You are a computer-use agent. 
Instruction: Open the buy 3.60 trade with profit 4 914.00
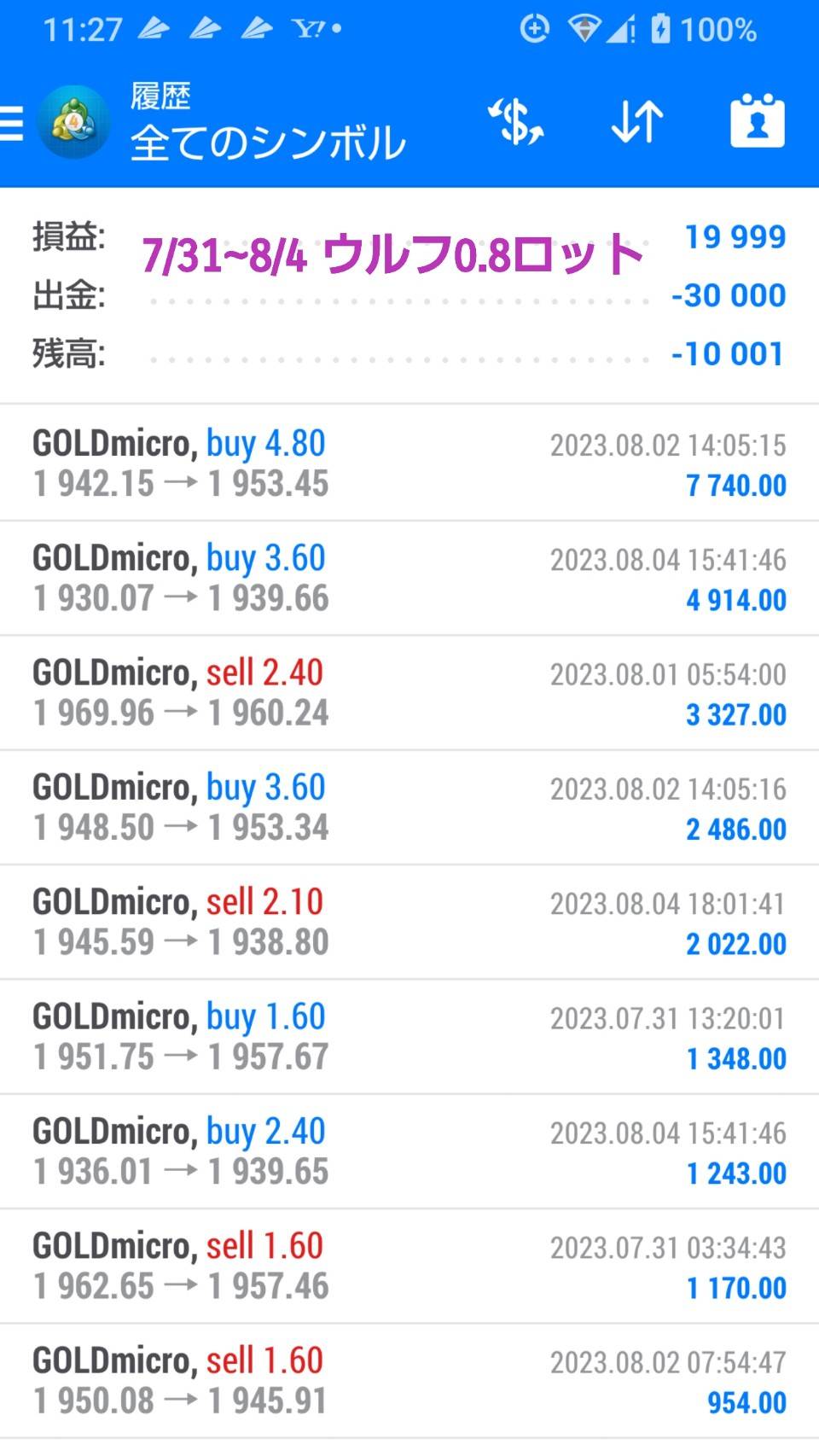[x=409, y=578]
